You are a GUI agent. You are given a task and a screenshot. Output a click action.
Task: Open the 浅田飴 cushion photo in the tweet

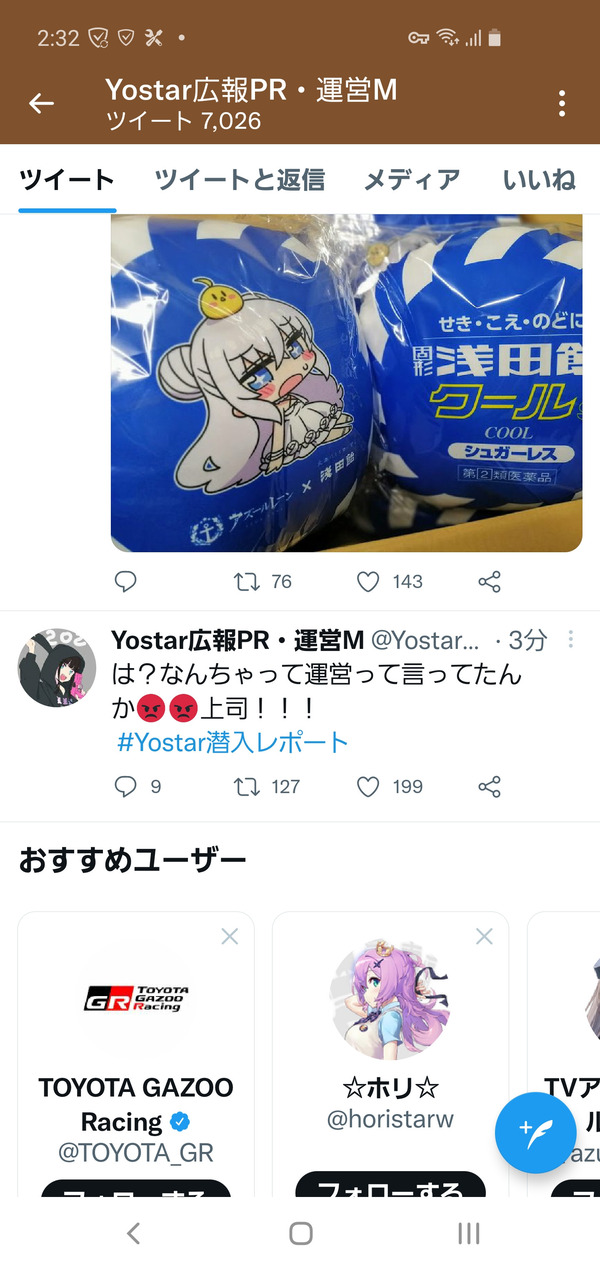(346, 383)
